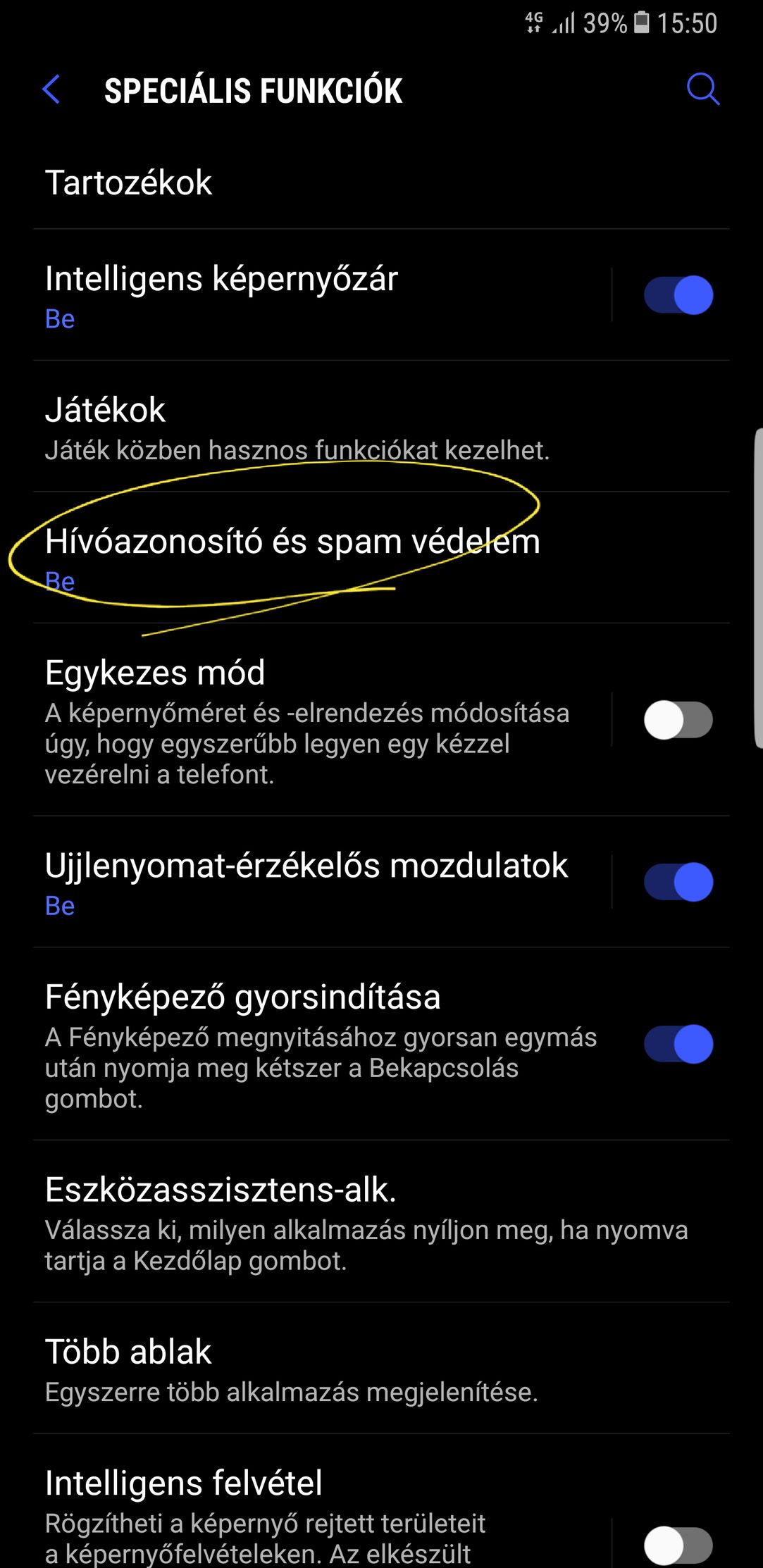763x1568 pixels.
Task: Open the Tartozékok settings row
Action: [381, 182]
